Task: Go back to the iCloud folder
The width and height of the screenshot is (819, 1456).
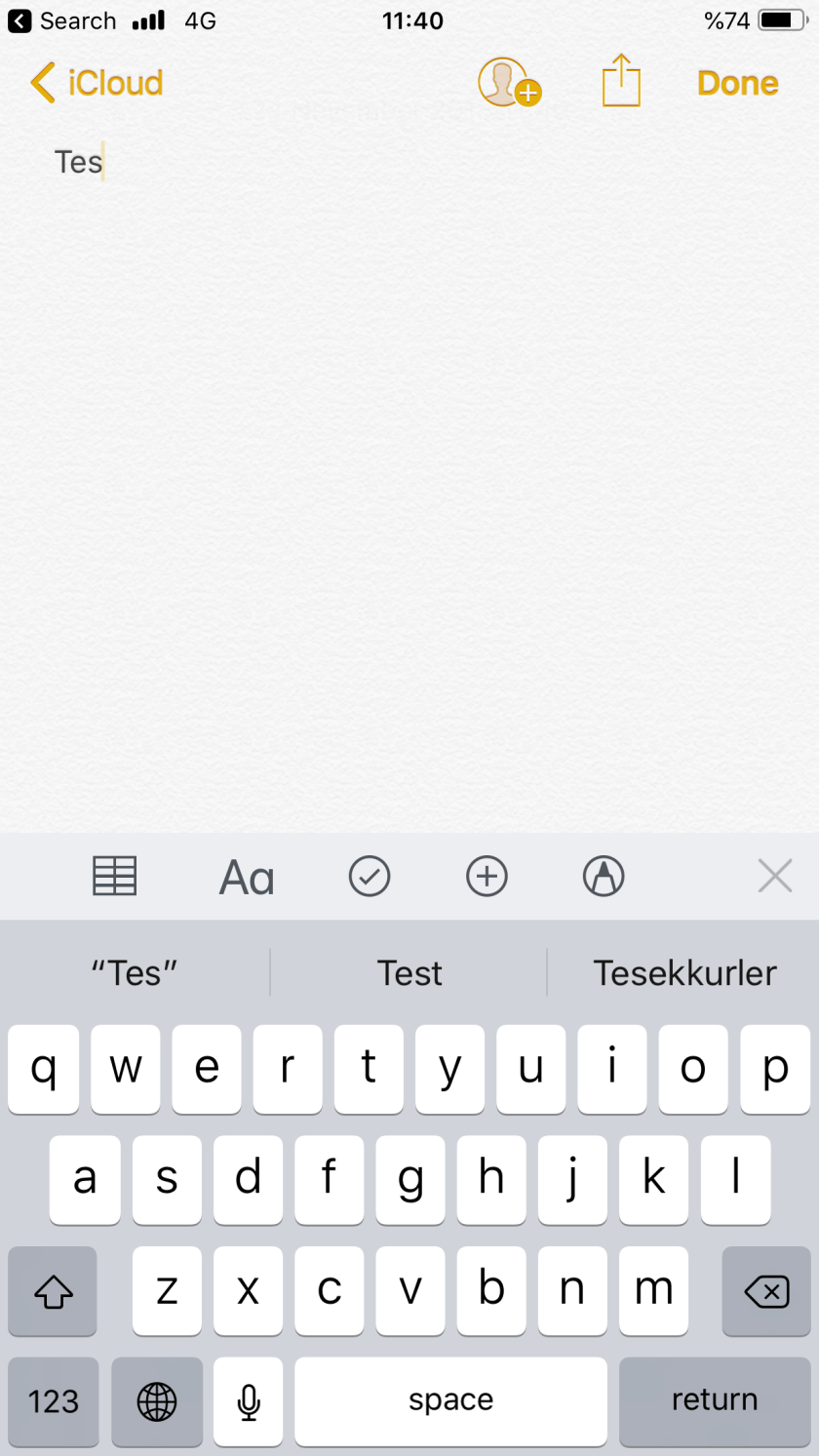Action: pos(97,83)
